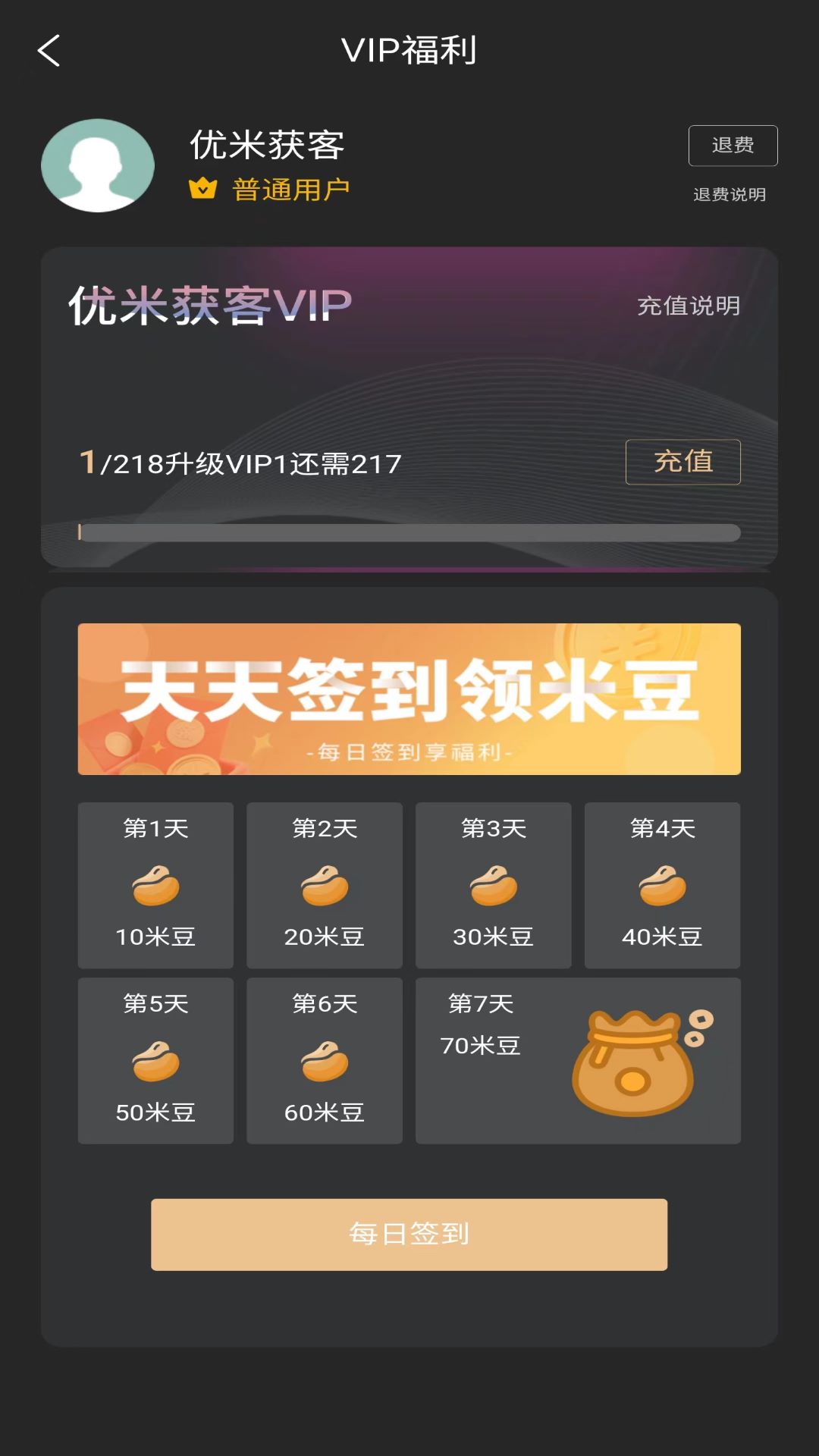Open the 退费说明 refund explanation
This screenshot has width=819, height=1456.
coord(730,195)
